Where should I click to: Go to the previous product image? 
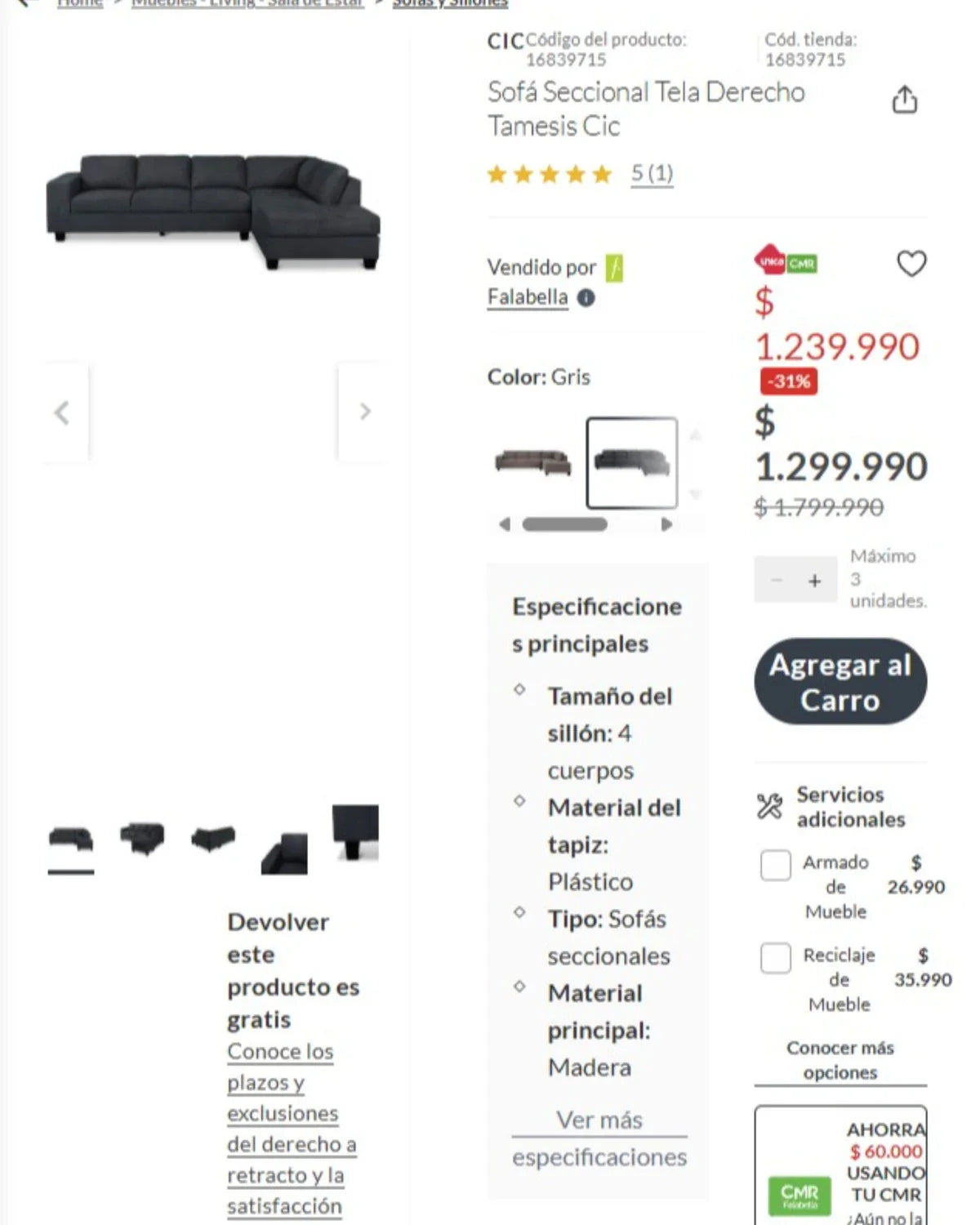(62, 412)
